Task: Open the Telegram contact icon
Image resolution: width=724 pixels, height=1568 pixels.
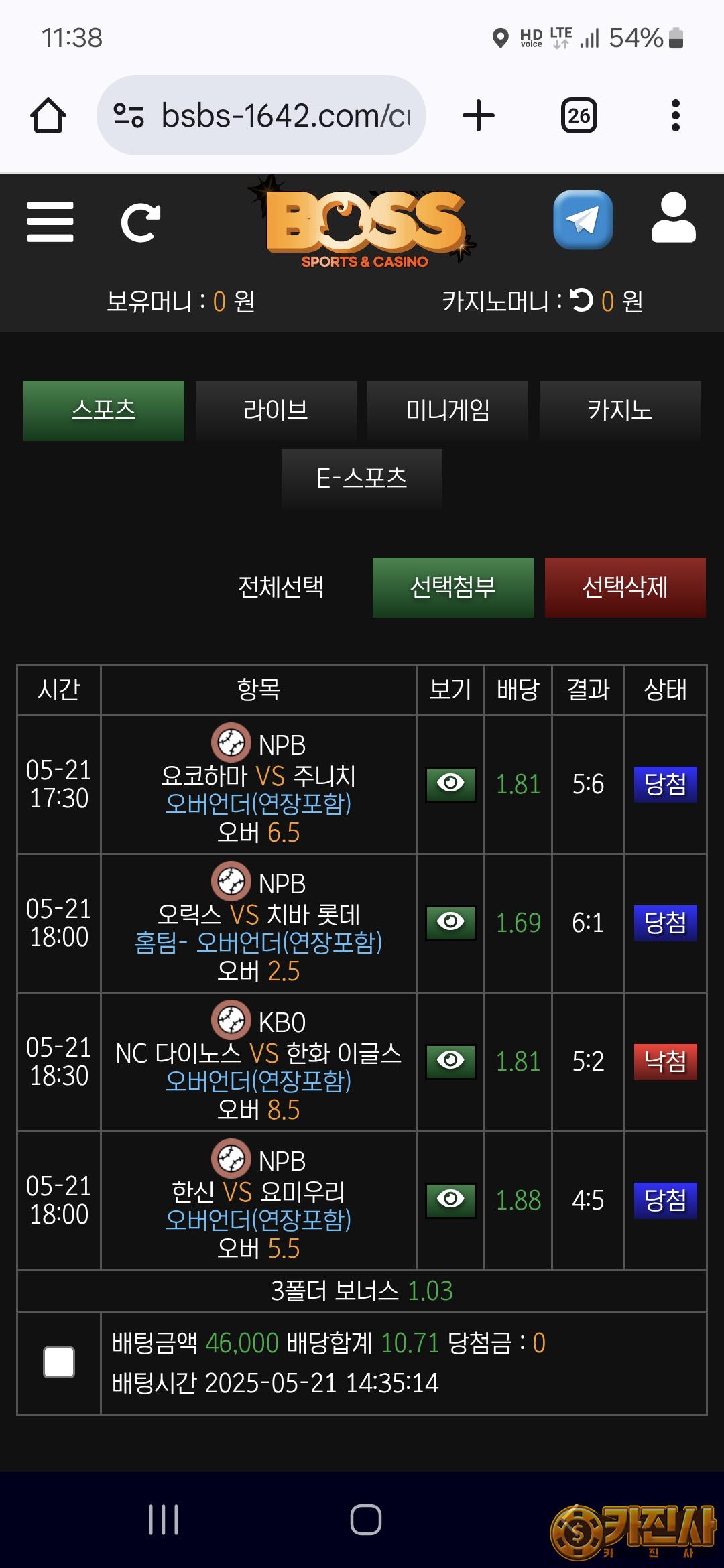Action: tap(583, 219)
